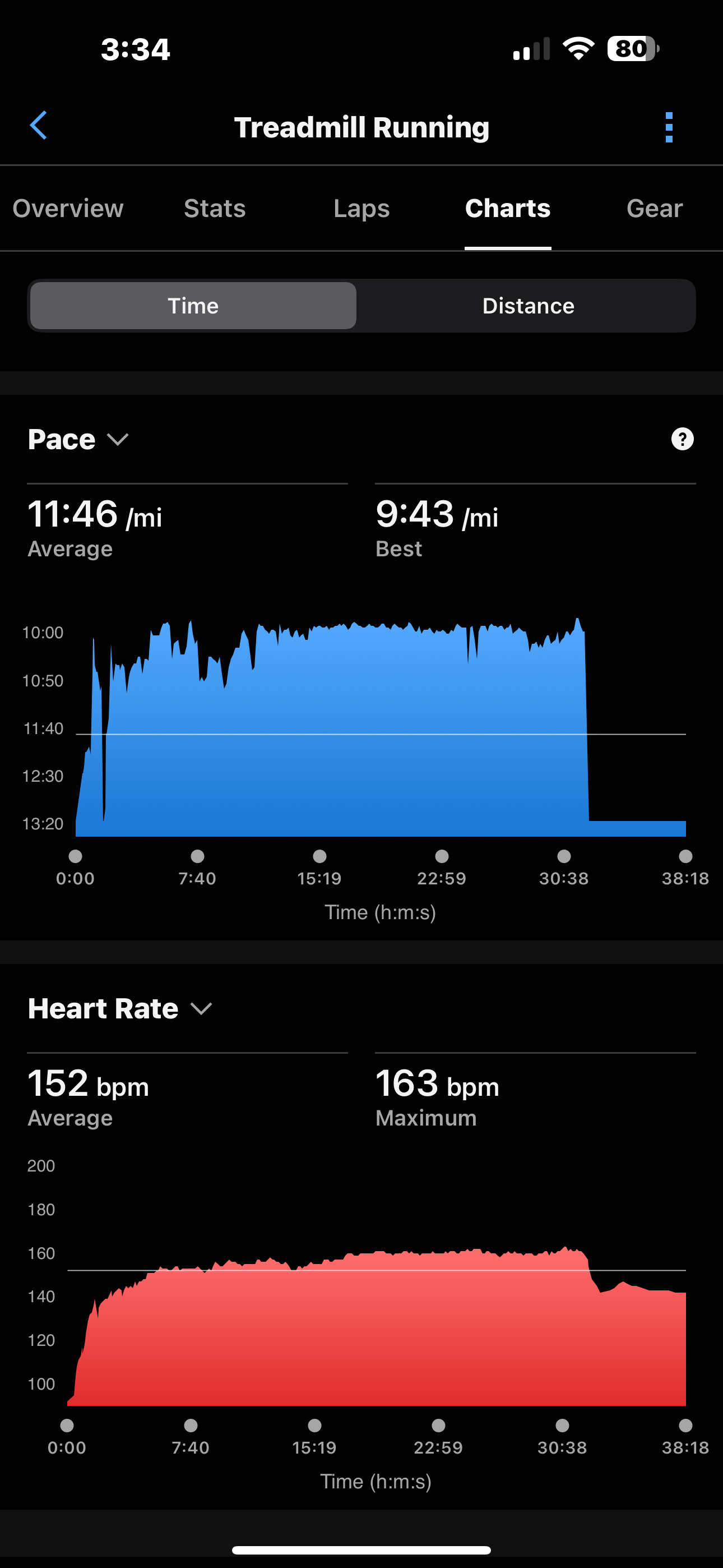
Task: Open the Laps tab
Action: (361, 208)
